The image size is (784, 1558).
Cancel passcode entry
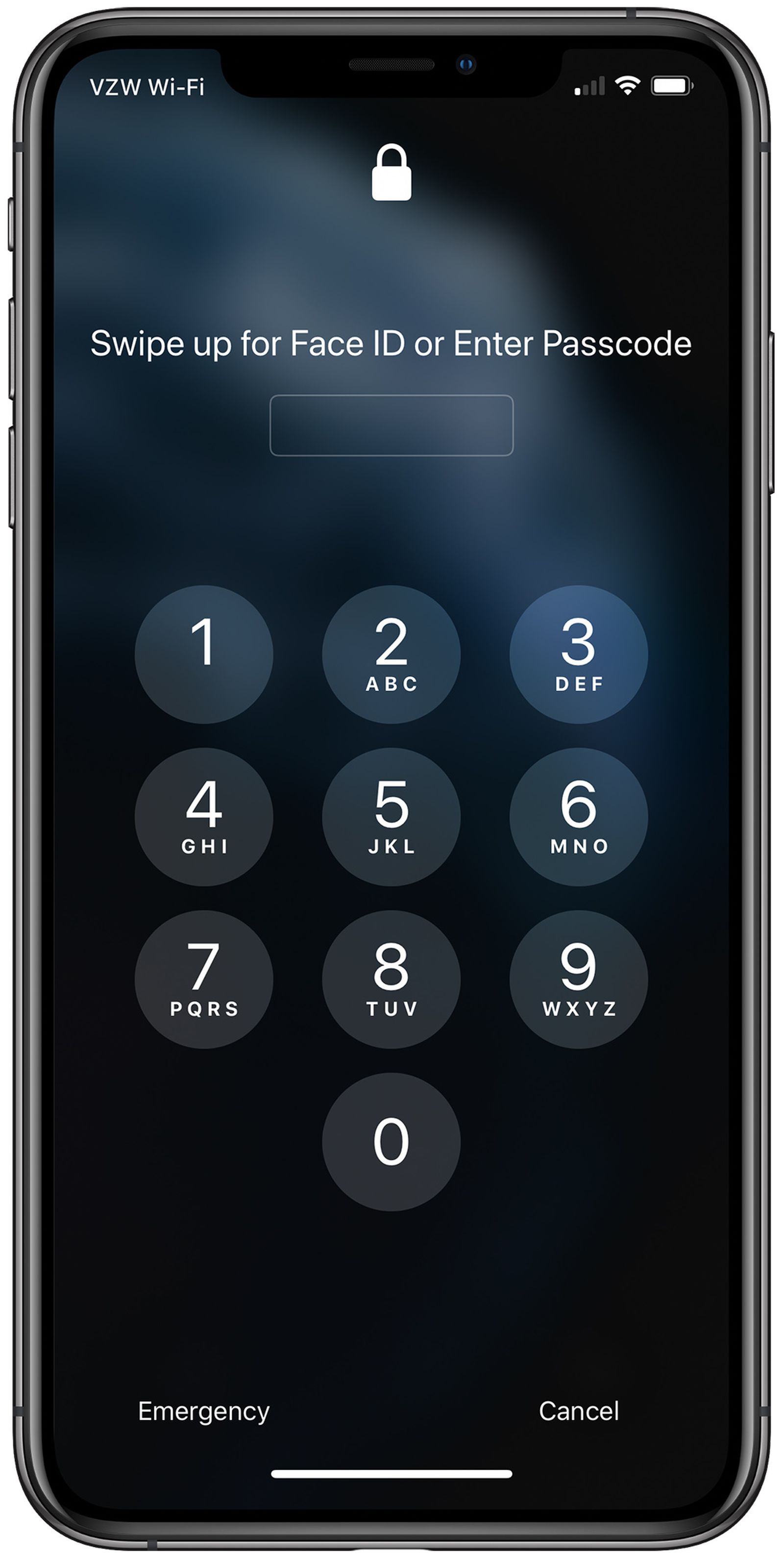coord(579,1410)
